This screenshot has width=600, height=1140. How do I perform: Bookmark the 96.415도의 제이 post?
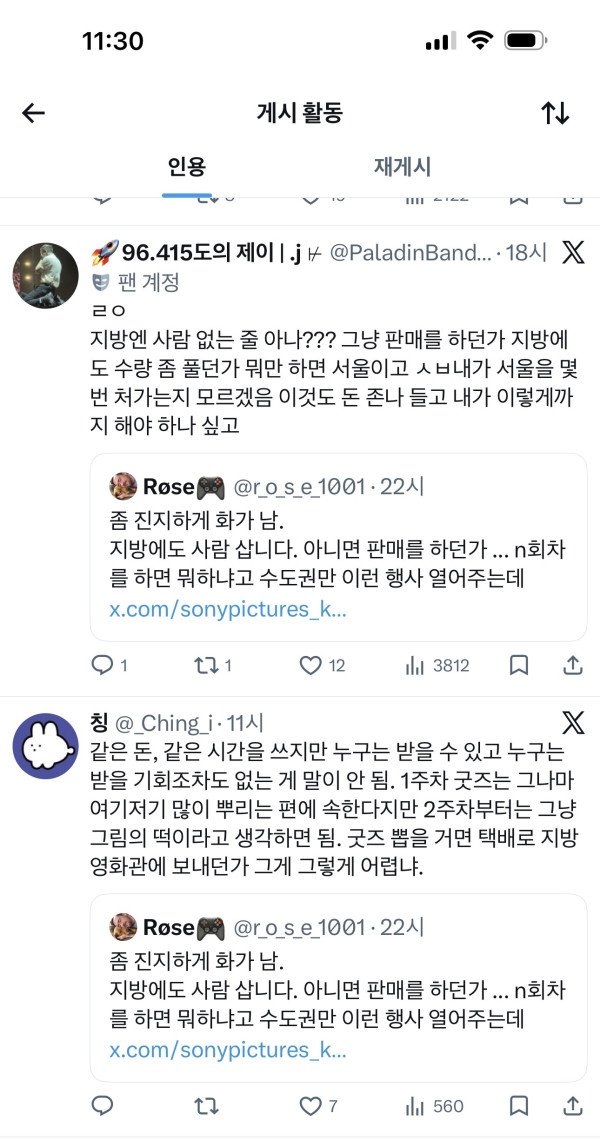tap(519, 665)
